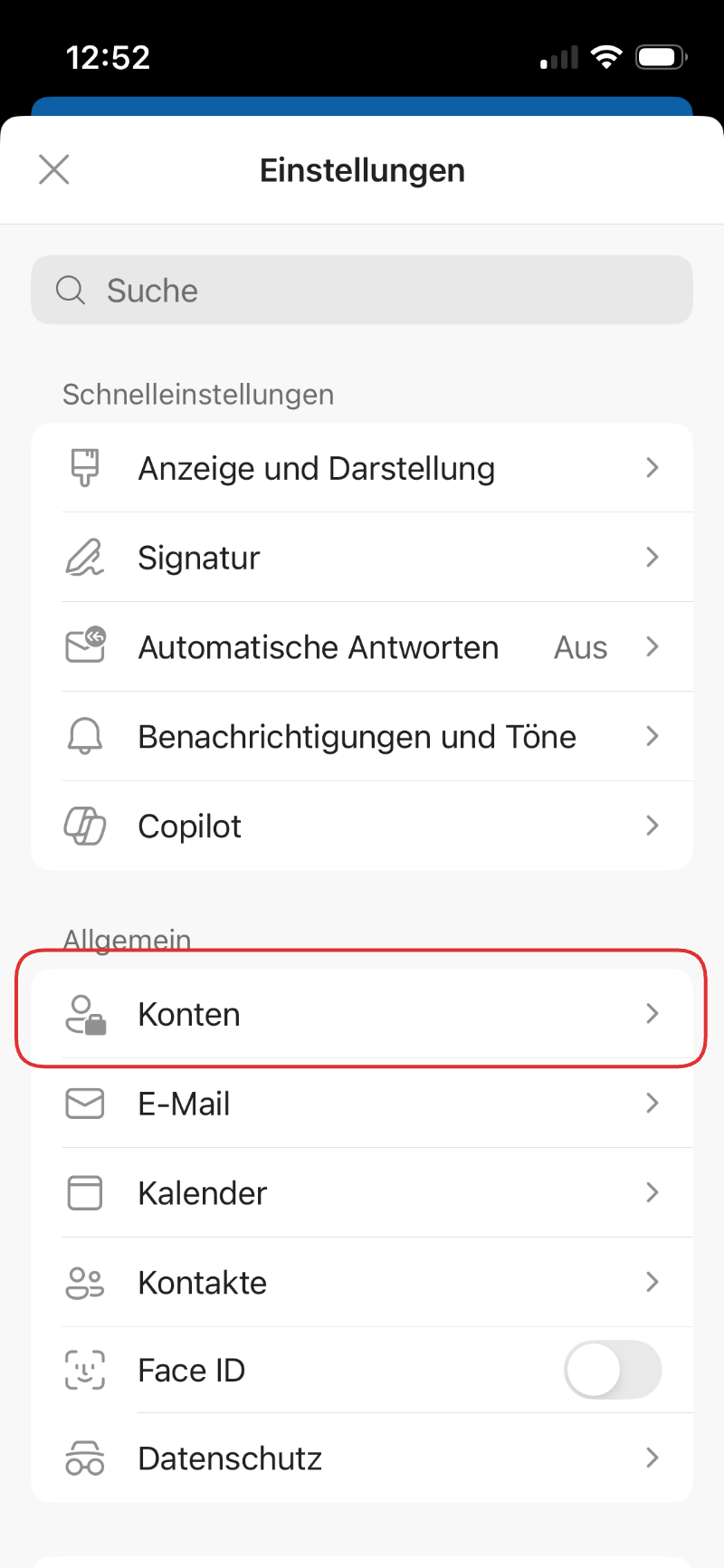Open the Konten row

362,1014
